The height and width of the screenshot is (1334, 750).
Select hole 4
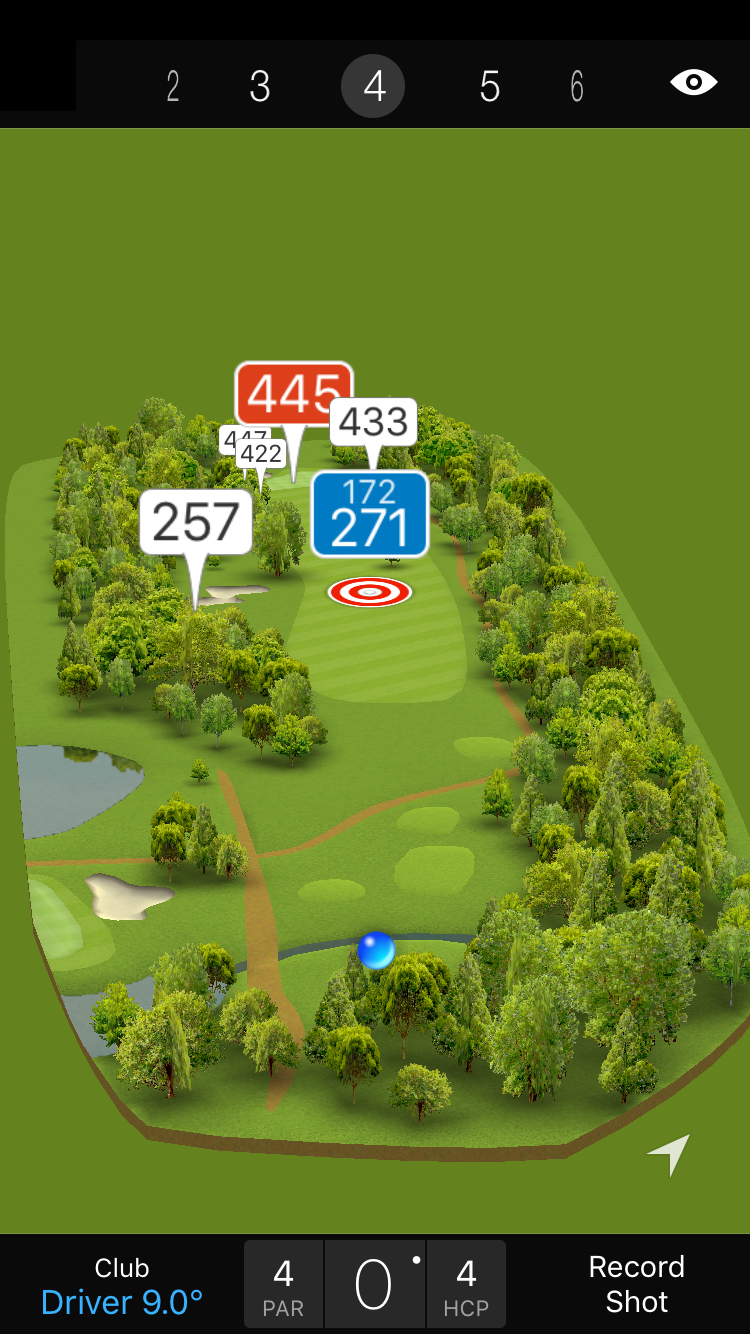point(373,87)
